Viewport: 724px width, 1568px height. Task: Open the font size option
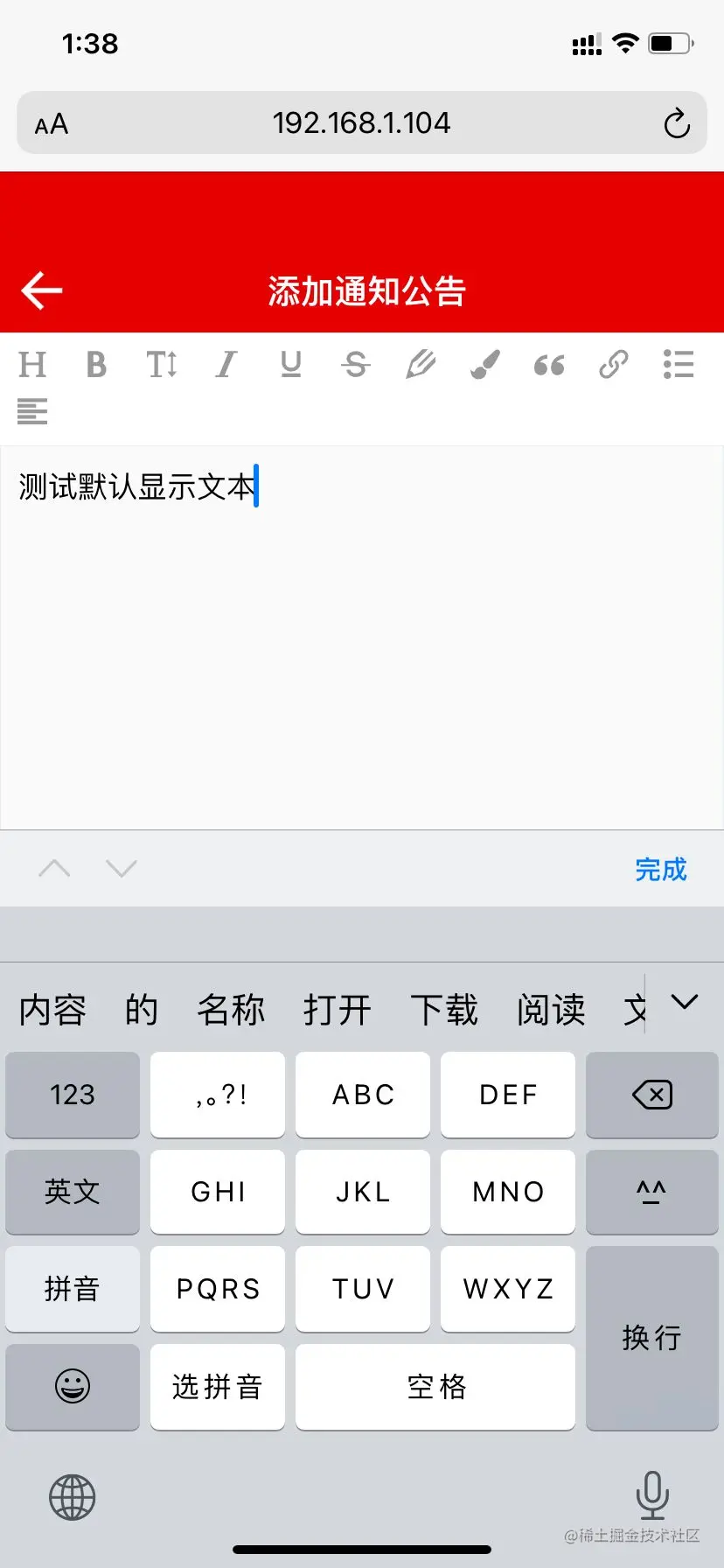(162, 364)
